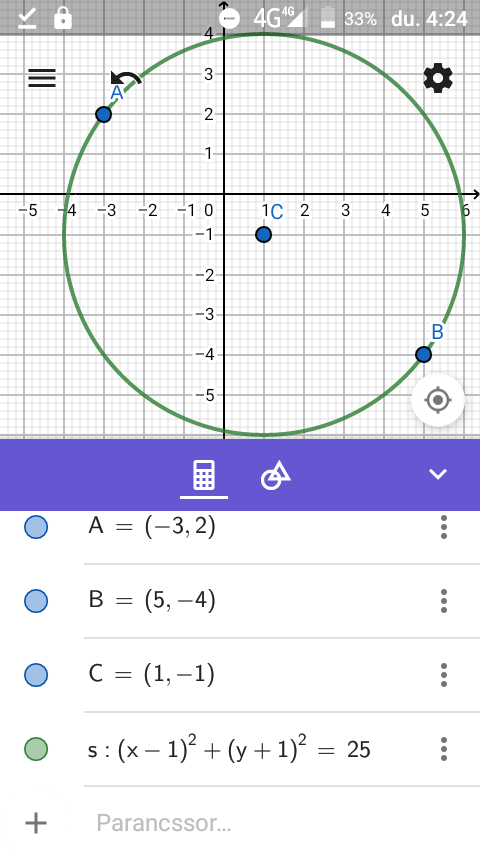Hide point C using its marker
The height and width of the screenshot is (854, 480).
coord(36,675)
